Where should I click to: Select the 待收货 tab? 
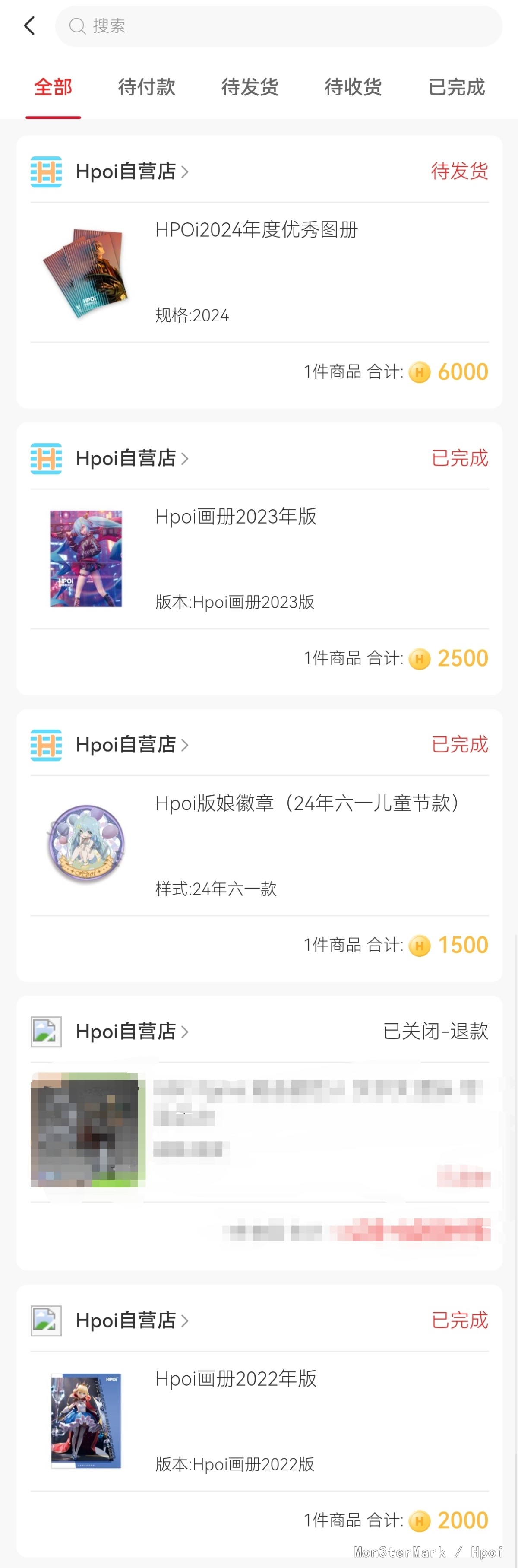pyautogui.click(x=353, y=87)
